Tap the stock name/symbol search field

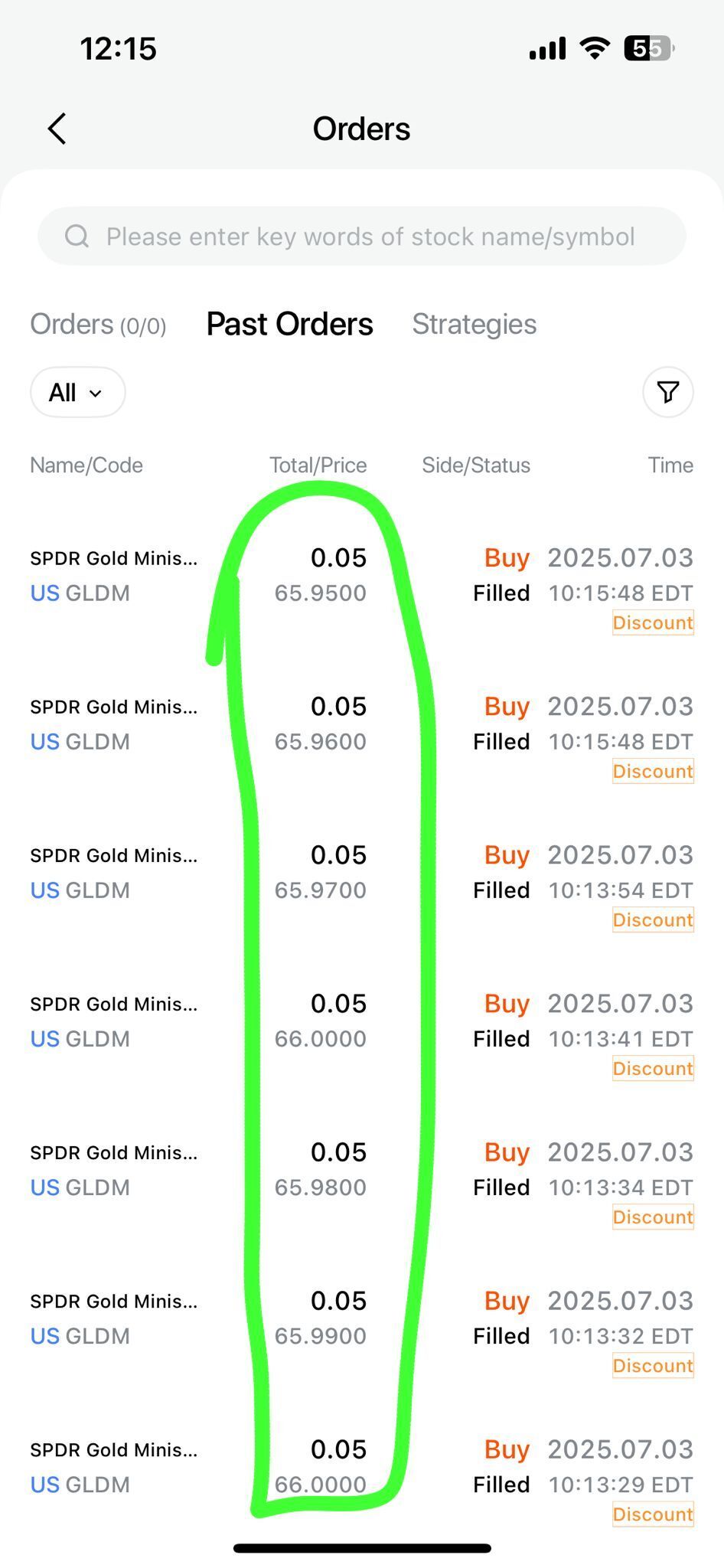pos(362,237)
